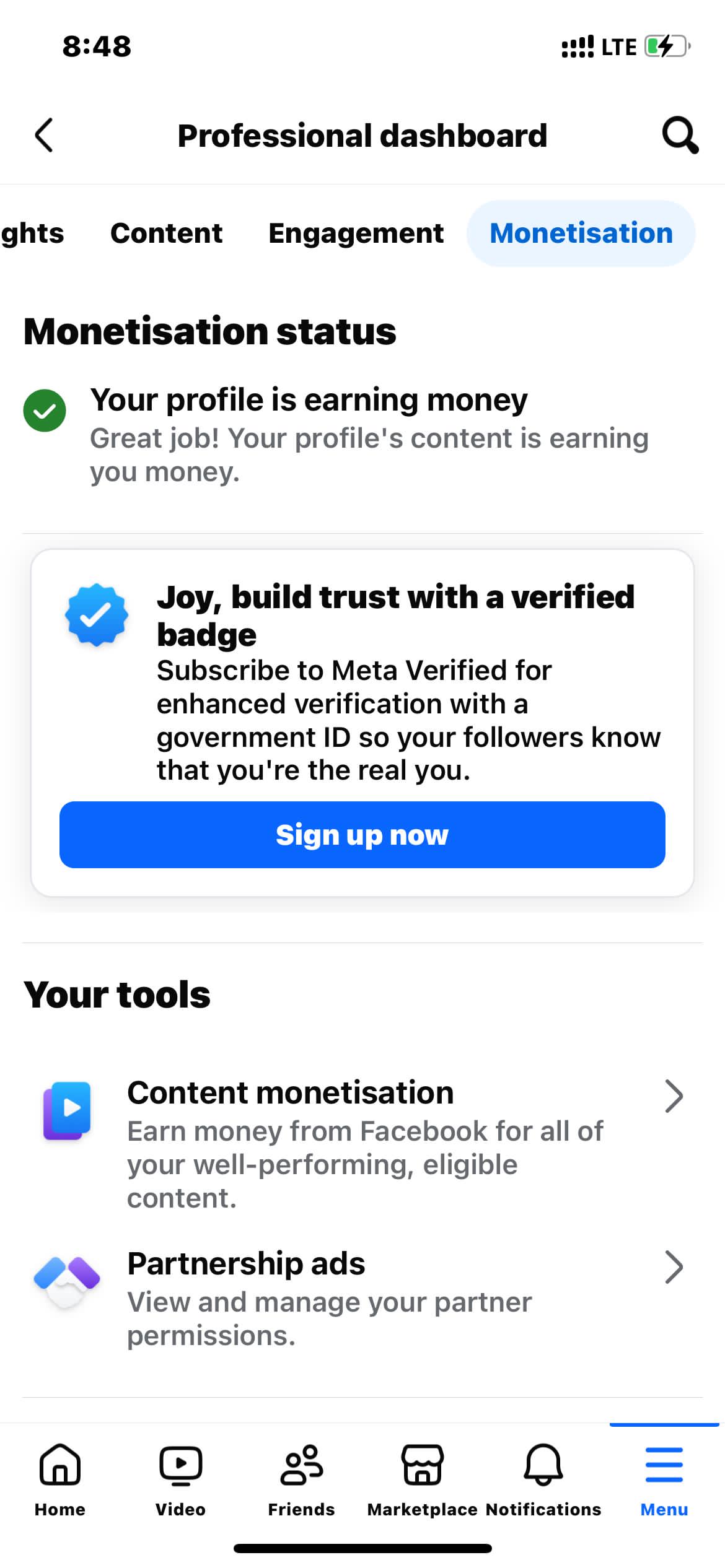This screenshot has width=725, height=1568.
Task: Switch to the partially visible Insights tab
Action: point(32,233)
